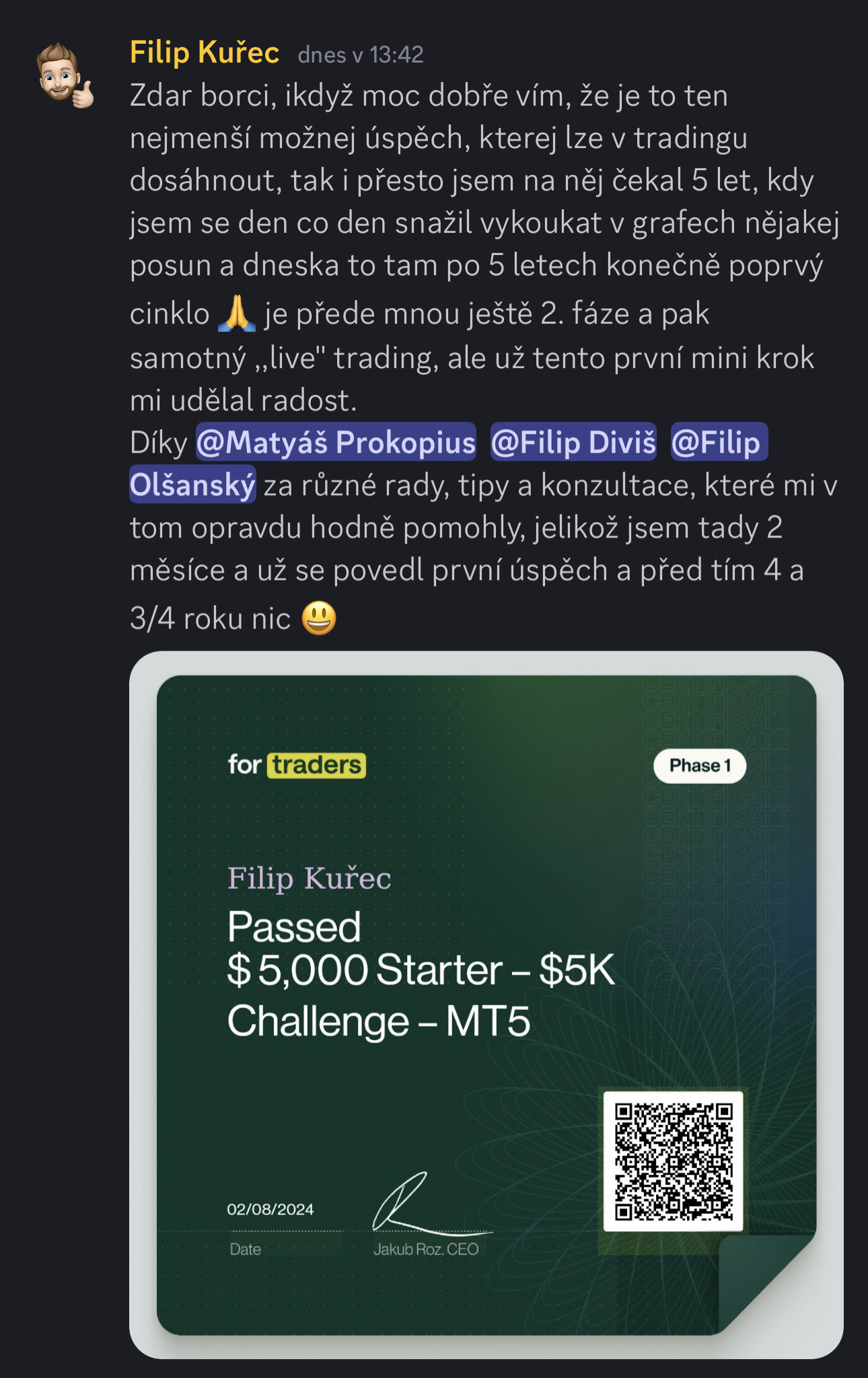Open the @Matyáš Prokopius mention
Image resolution: width=868 pixels, height=1378 pixels.
[336, 443]
